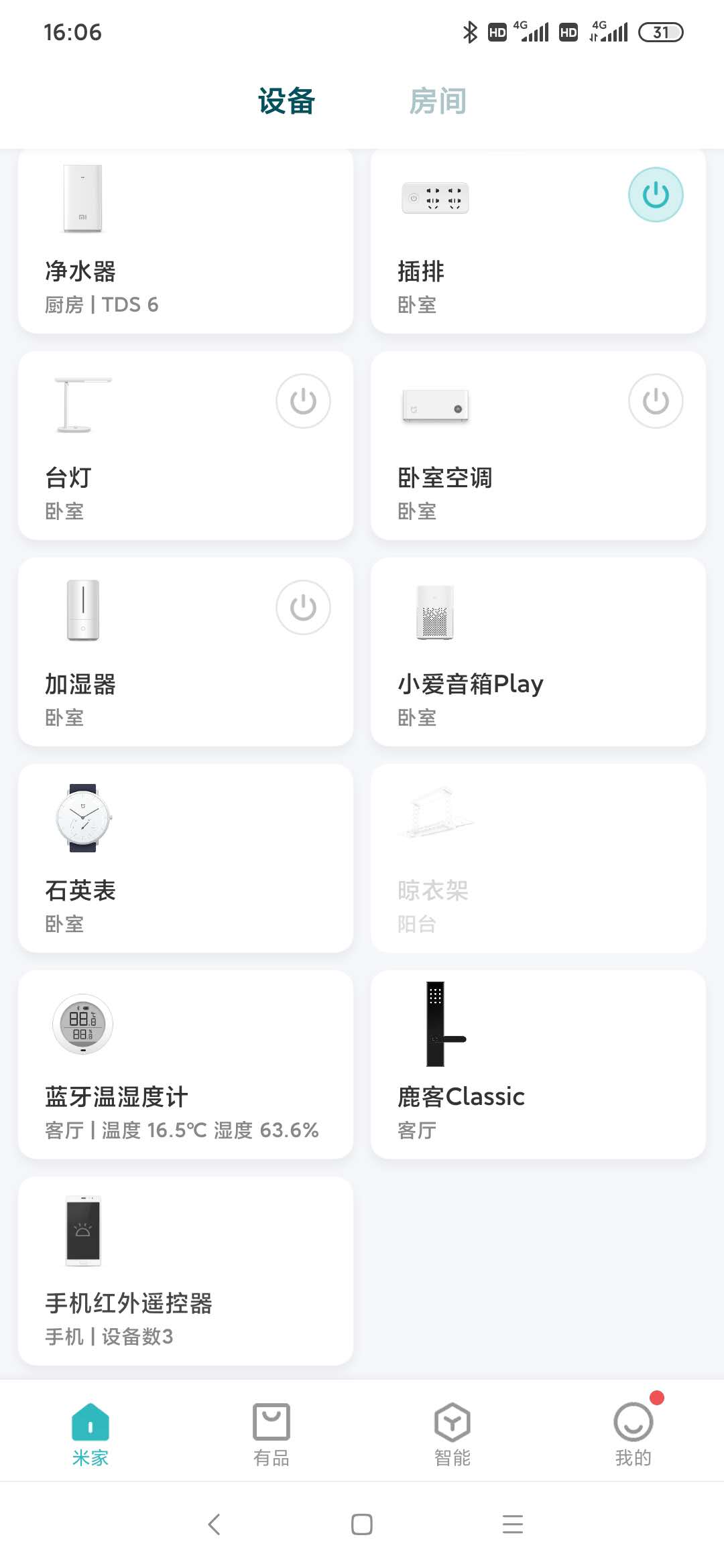The image size is (724, 1568).
Task: Turn off the 插排 power strip
Action: tap(656, 195)
